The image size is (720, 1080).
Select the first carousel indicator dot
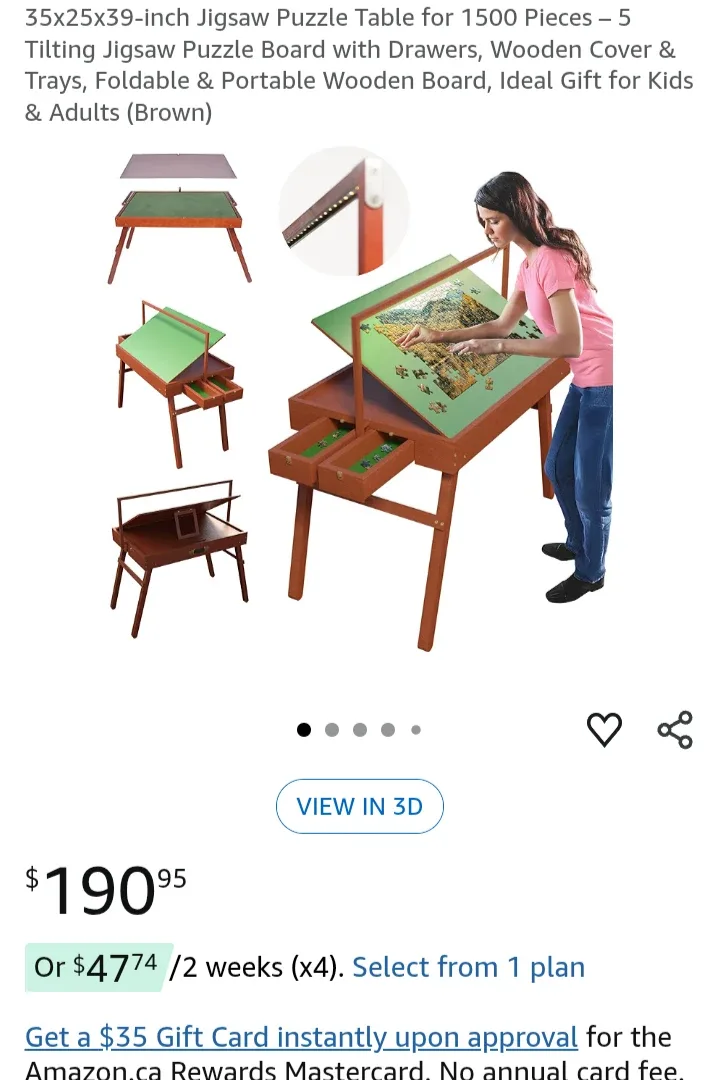tap(303, 730)
